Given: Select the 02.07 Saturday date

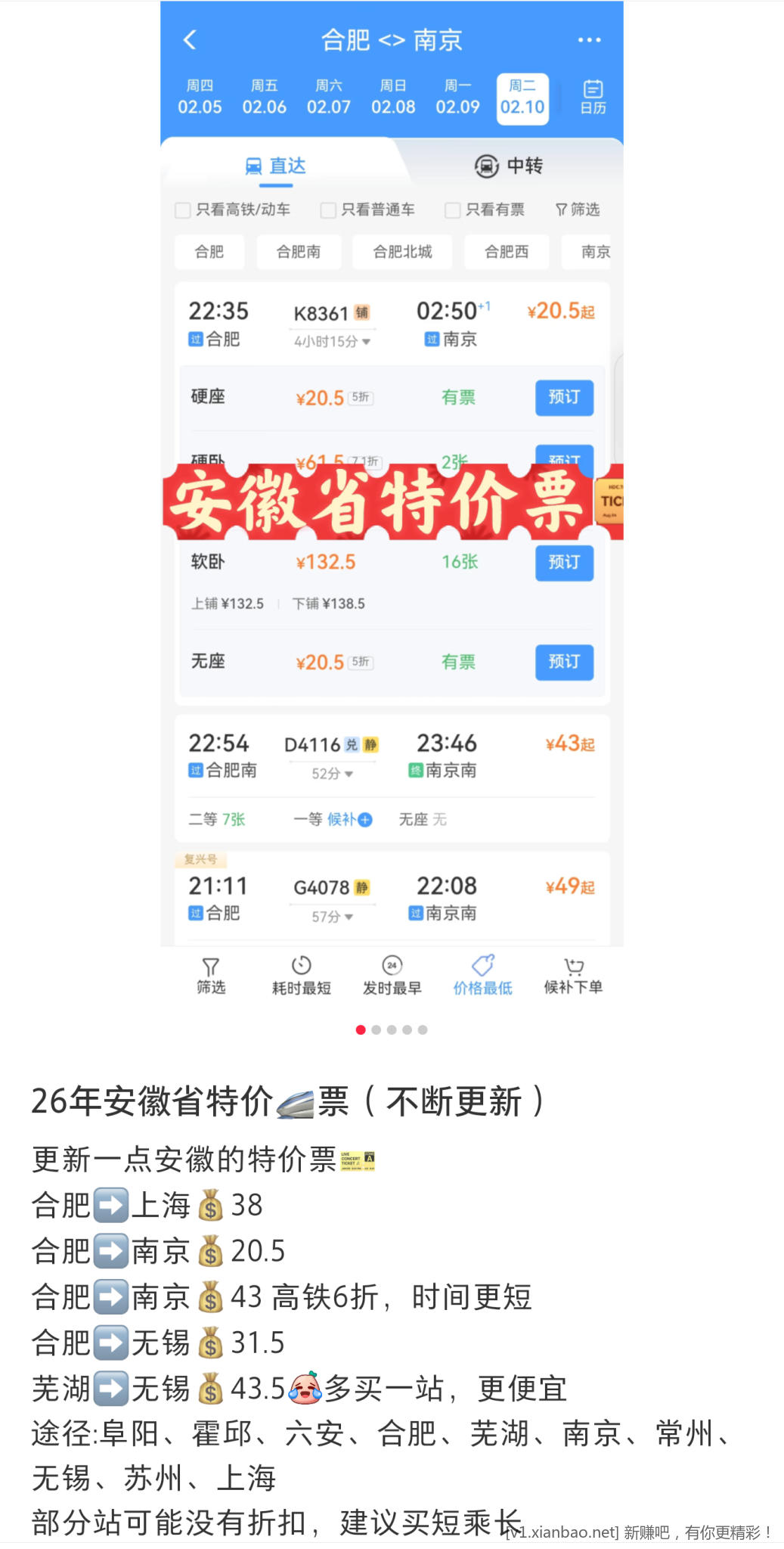Looking at the screenshot, I should coord(327,96).
